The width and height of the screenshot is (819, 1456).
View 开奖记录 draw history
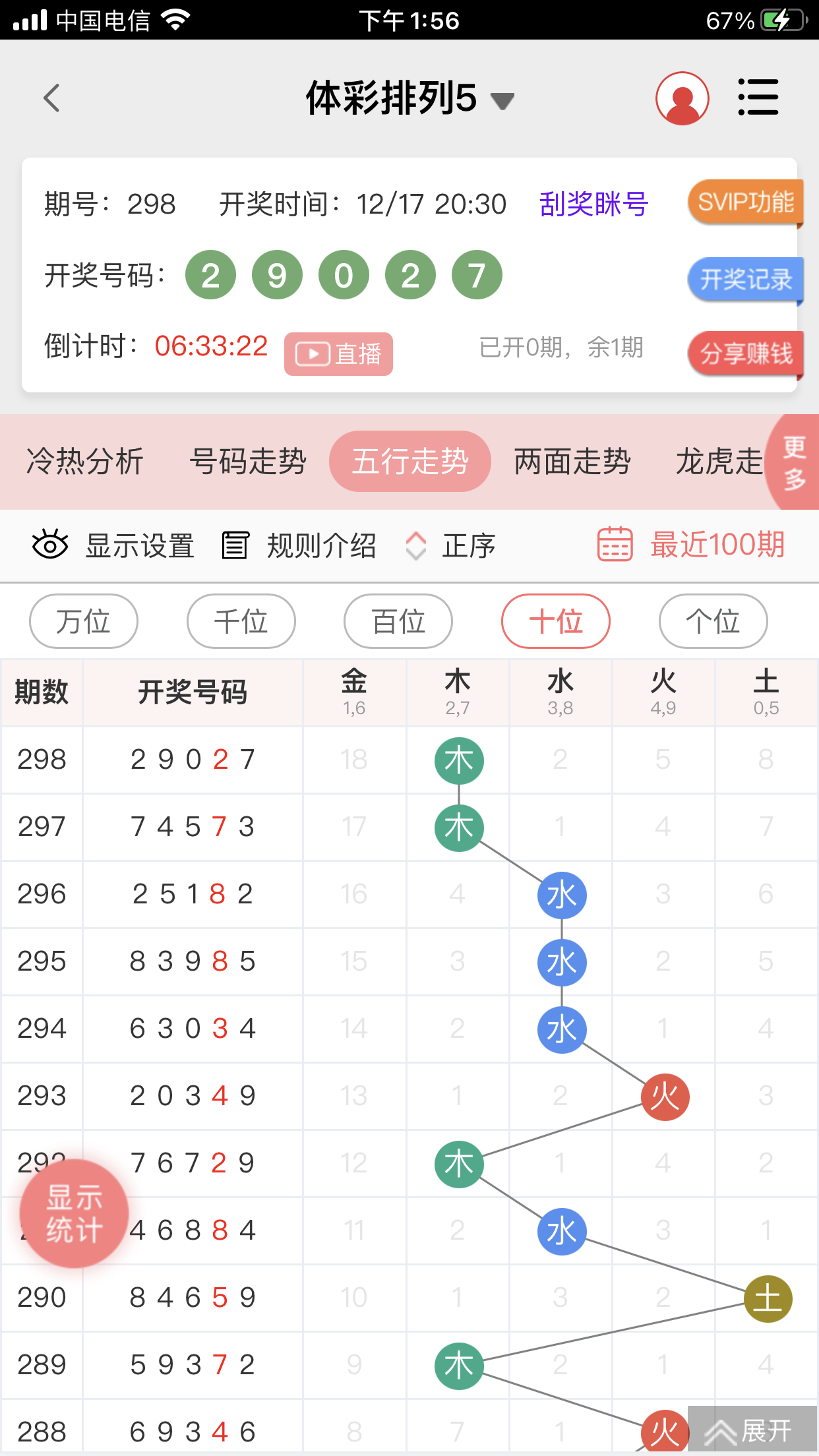[x=744, y=280]
